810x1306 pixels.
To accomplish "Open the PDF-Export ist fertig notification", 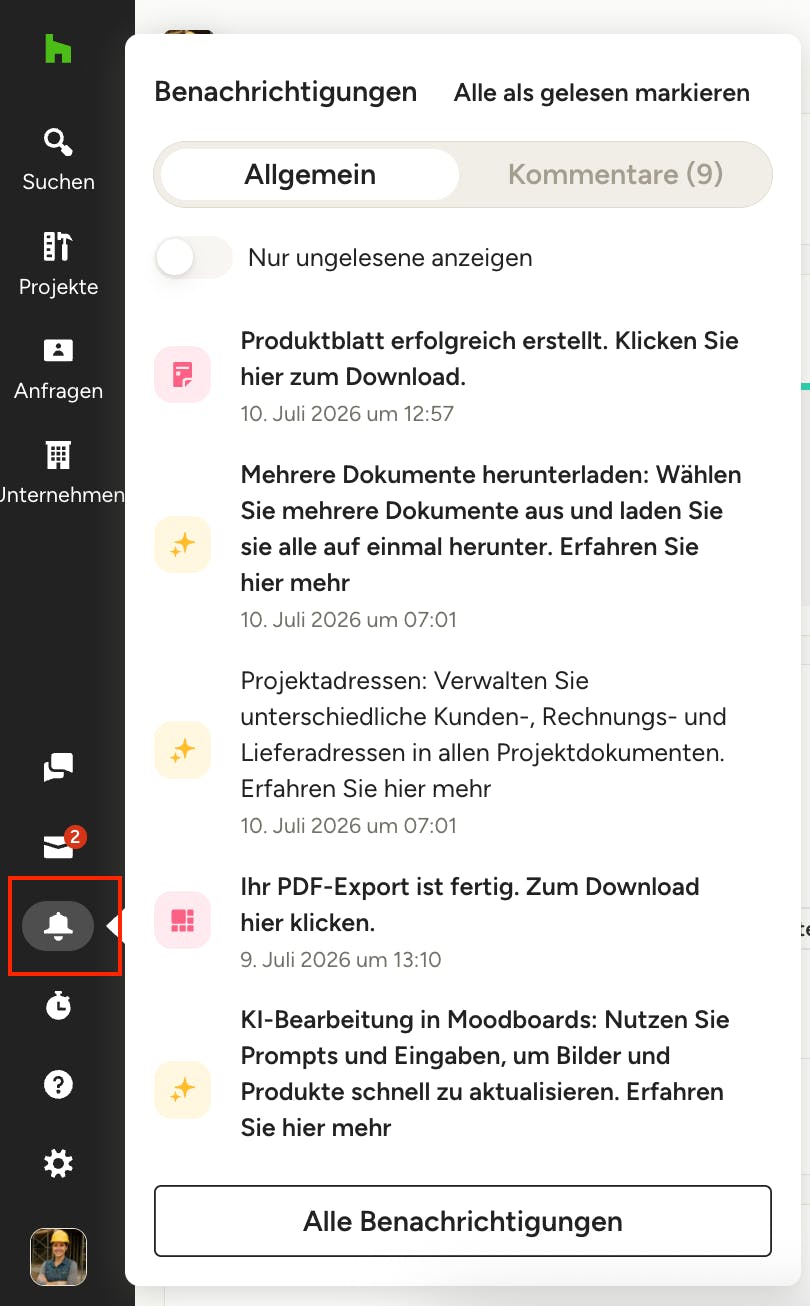I will tap(462, 921).
